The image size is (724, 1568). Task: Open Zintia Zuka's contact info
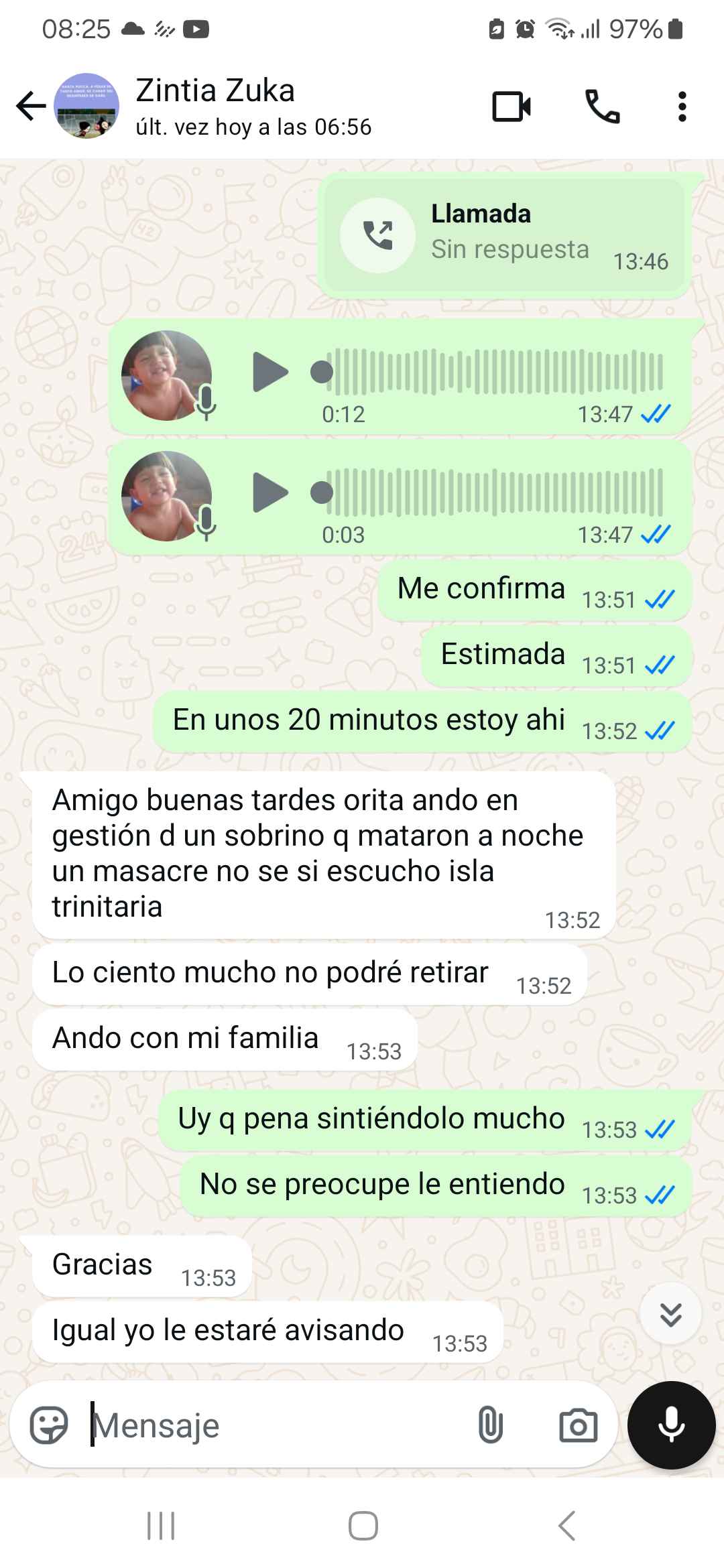click(253, 107)
